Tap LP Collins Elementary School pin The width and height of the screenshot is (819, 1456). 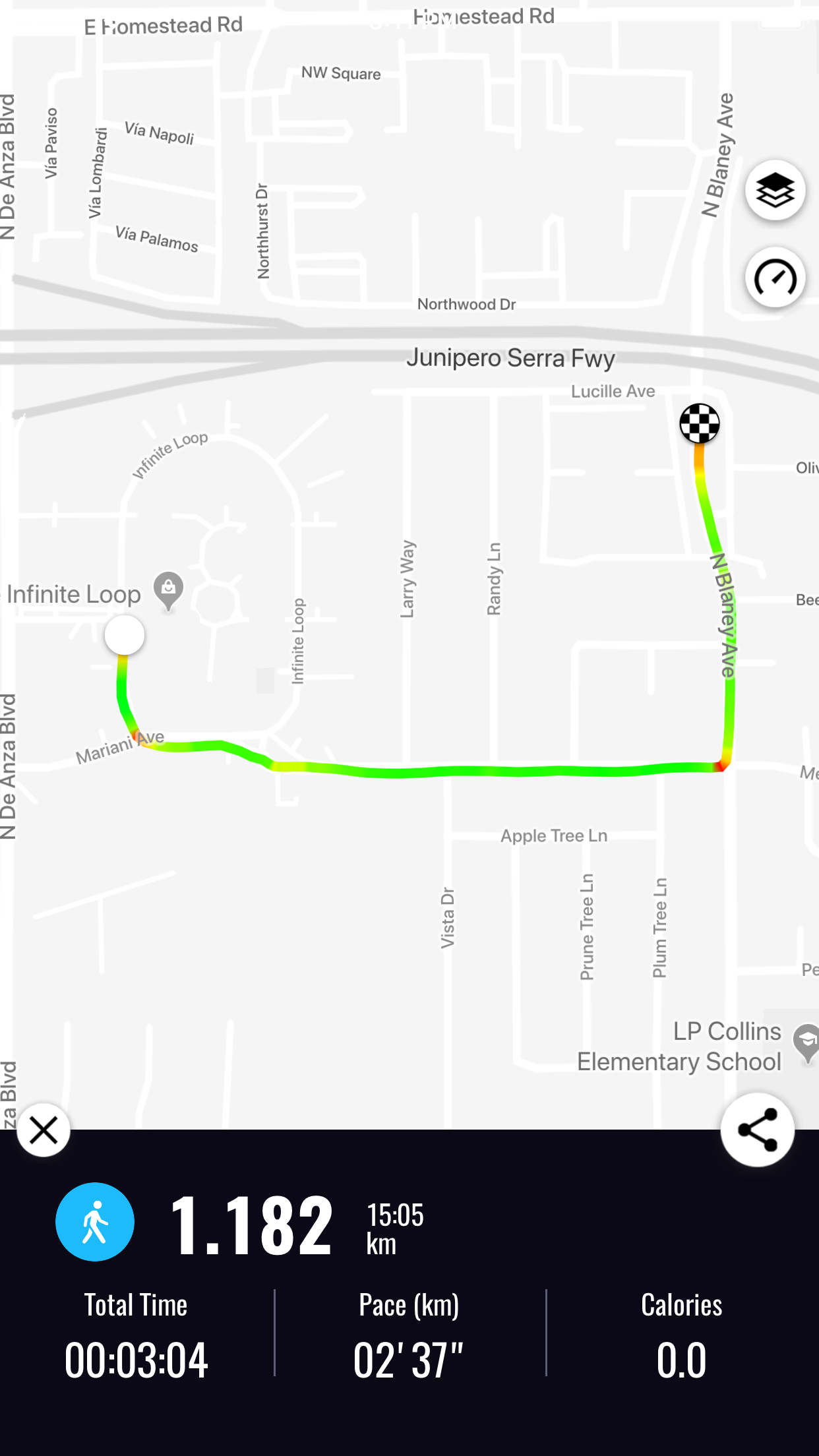click(806, 1042)
